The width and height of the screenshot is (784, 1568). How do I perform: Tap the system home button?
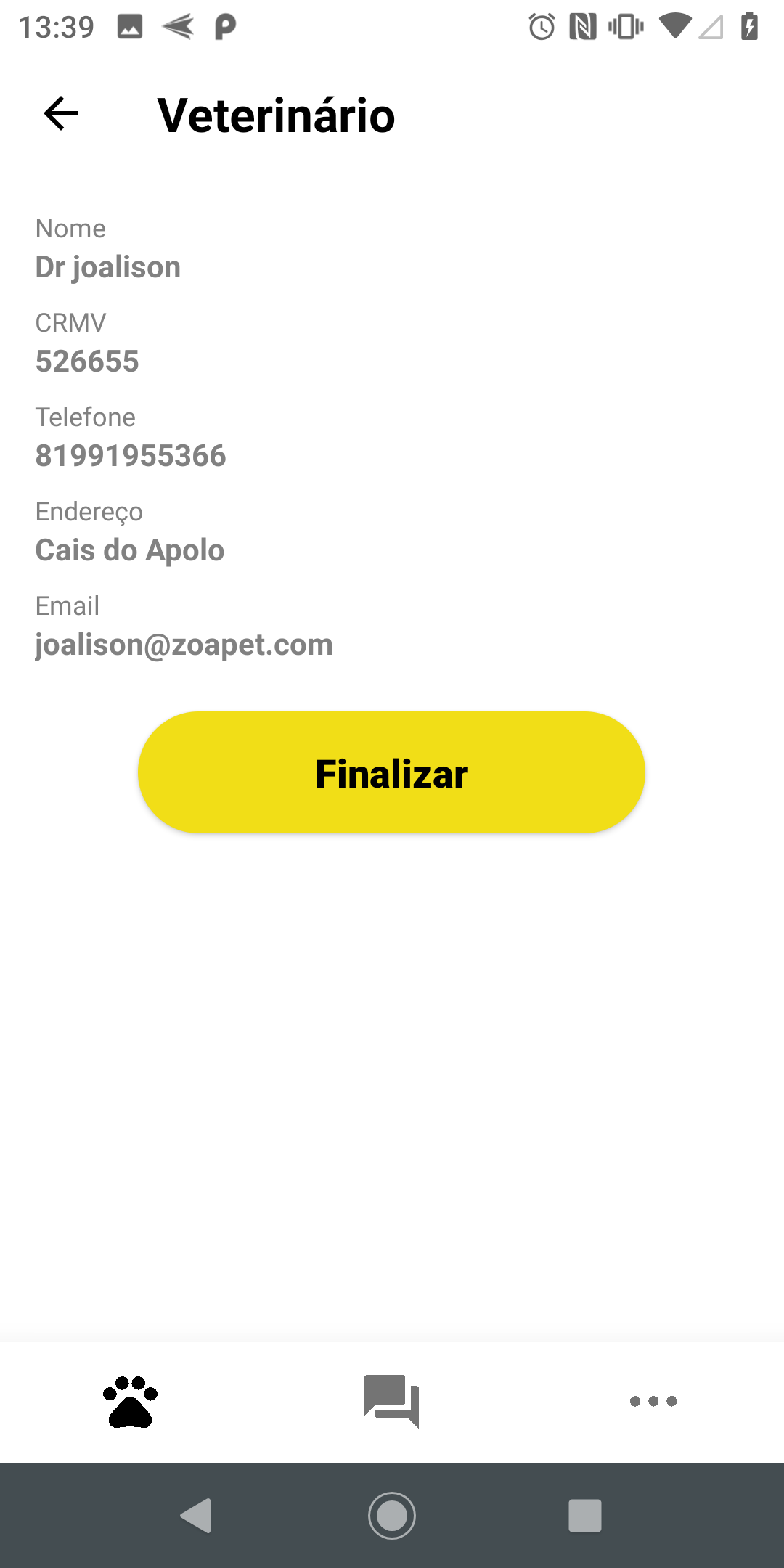pos(391,1516)
